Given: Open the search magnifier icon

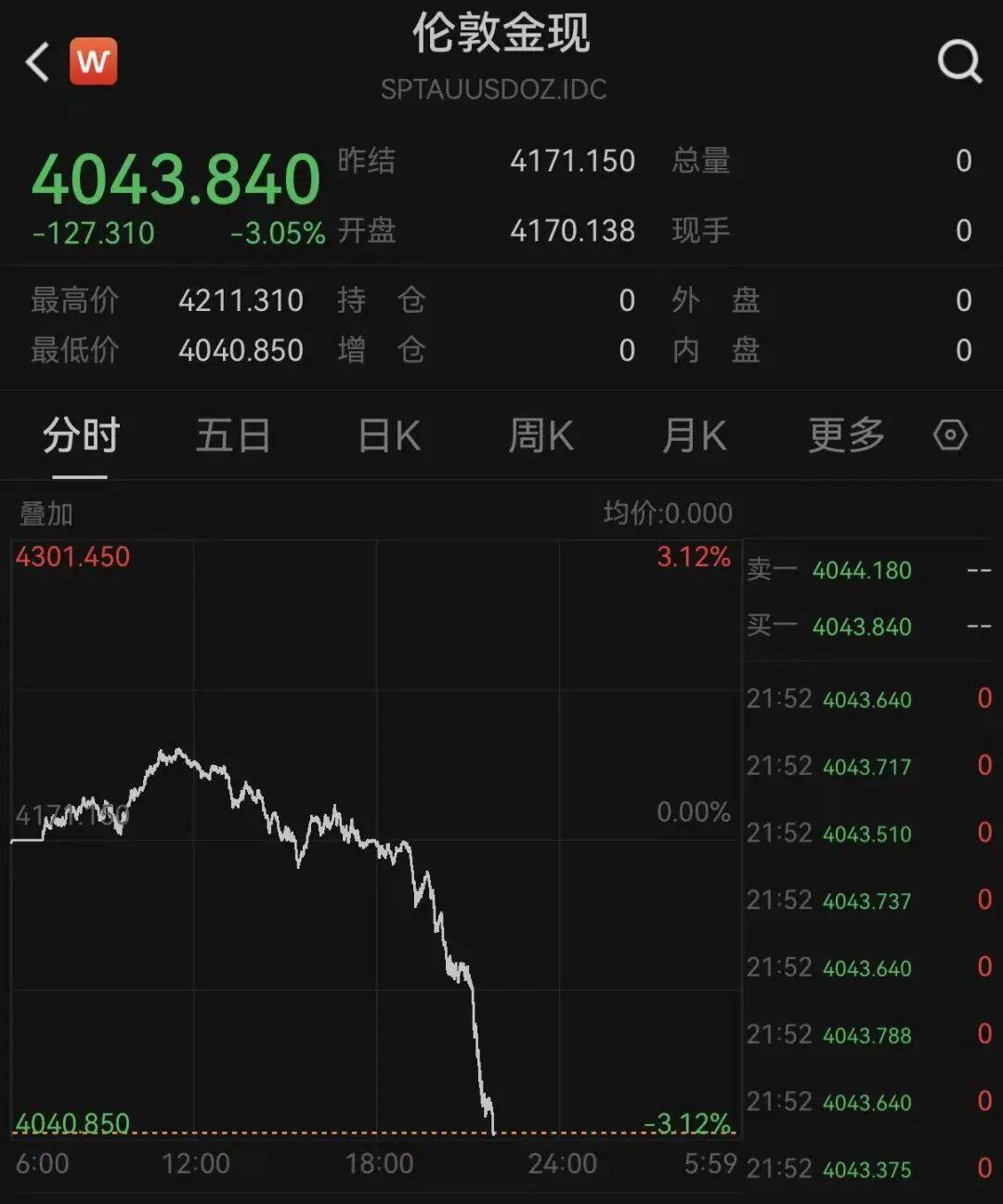Looking at the screenshot, I should coord(958,62).
